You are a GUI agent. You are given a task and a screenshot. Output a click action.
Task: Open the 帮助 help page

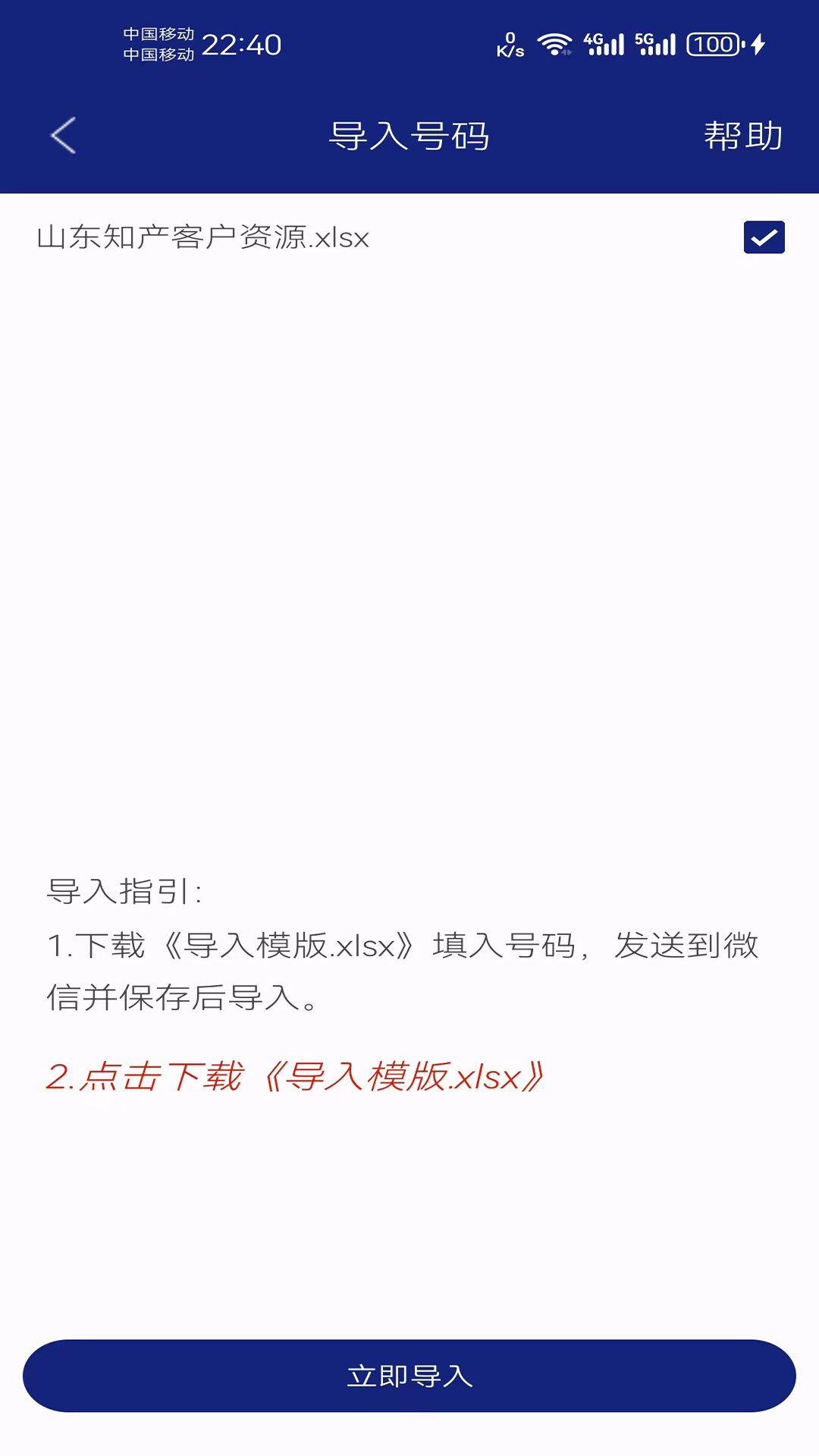coord(742,136)
